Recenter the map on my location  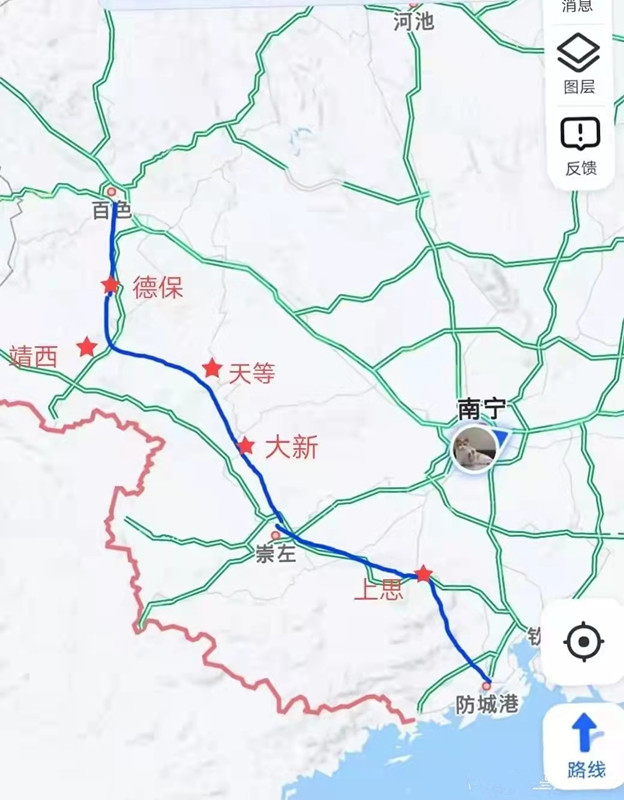coord(584,642)
